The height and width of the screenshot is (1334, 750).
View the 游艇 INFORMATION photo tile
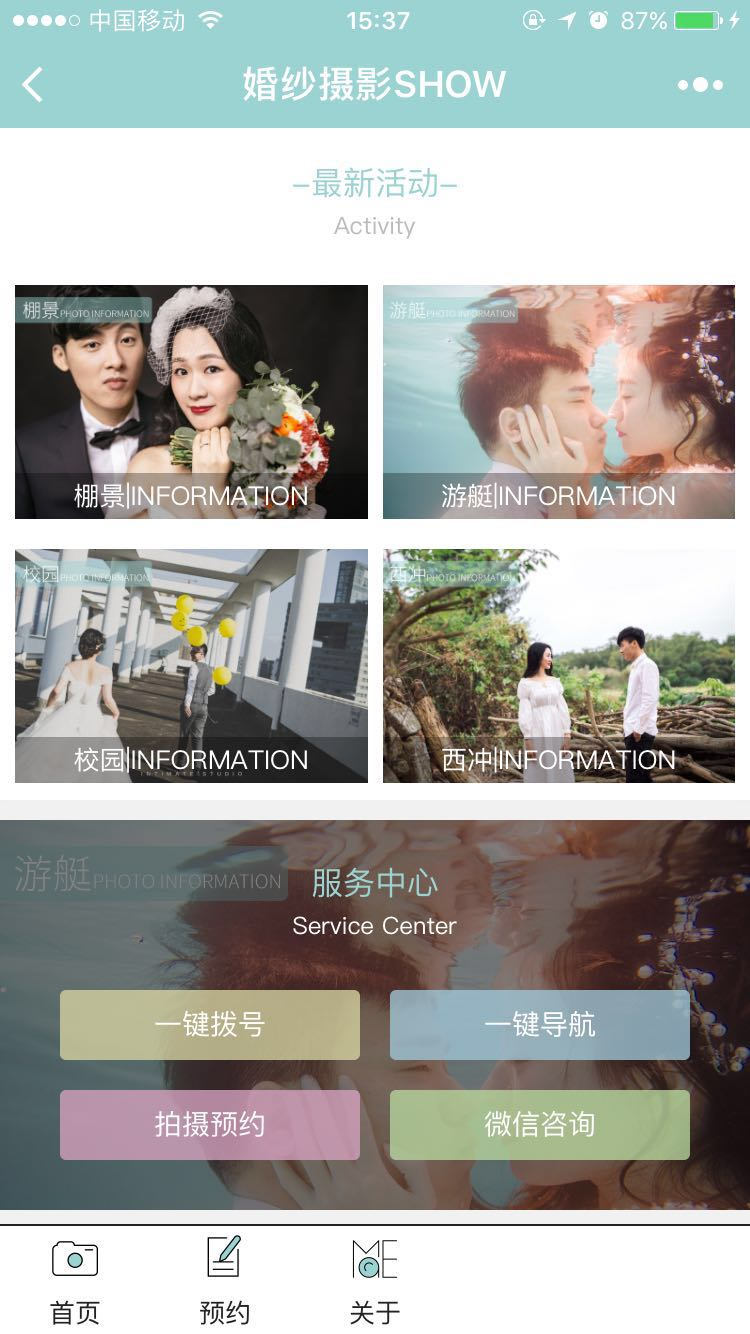[x=558, y=402]
